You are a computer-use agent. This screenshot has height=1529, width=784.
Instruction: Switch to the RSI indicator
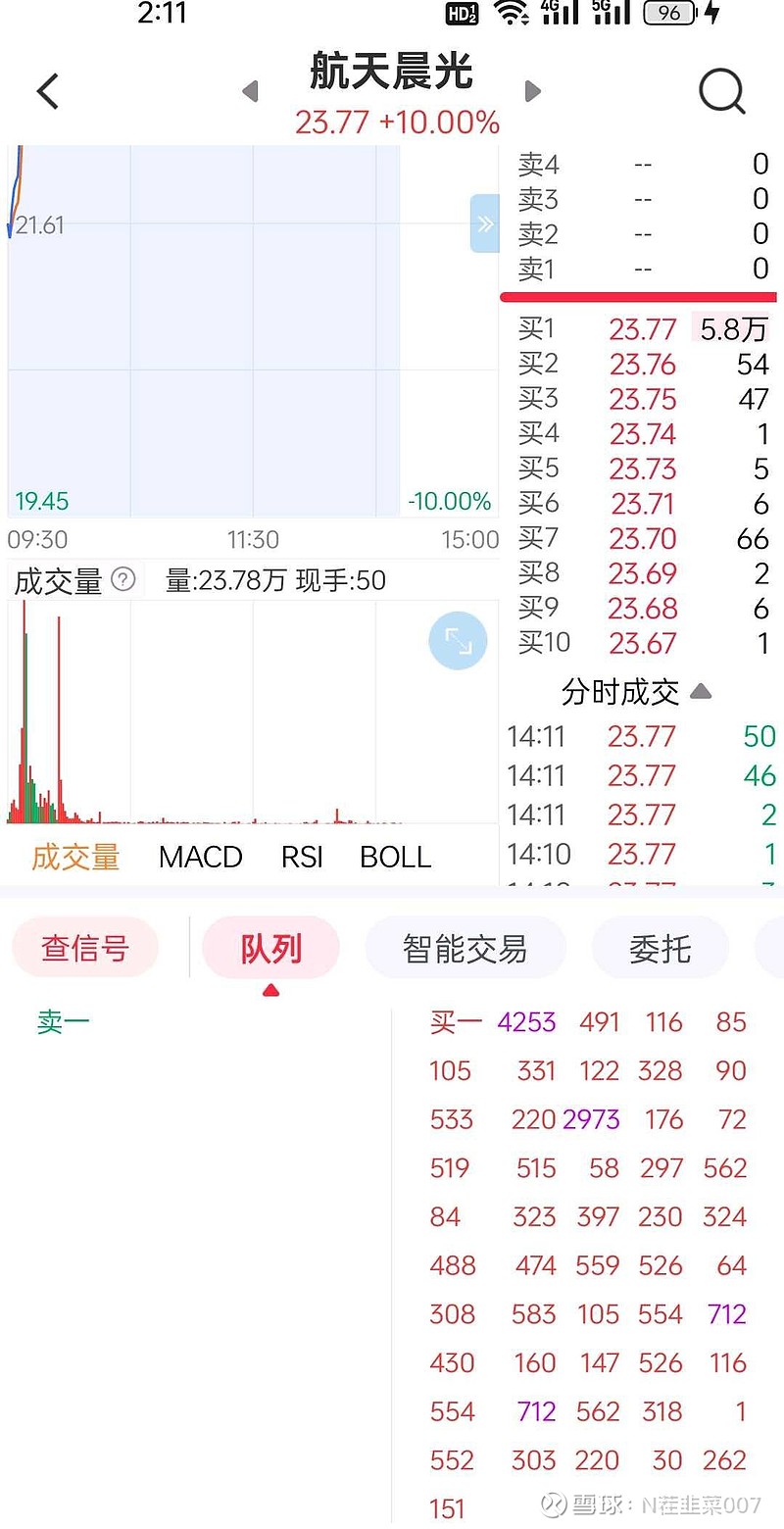coord(302,857)
